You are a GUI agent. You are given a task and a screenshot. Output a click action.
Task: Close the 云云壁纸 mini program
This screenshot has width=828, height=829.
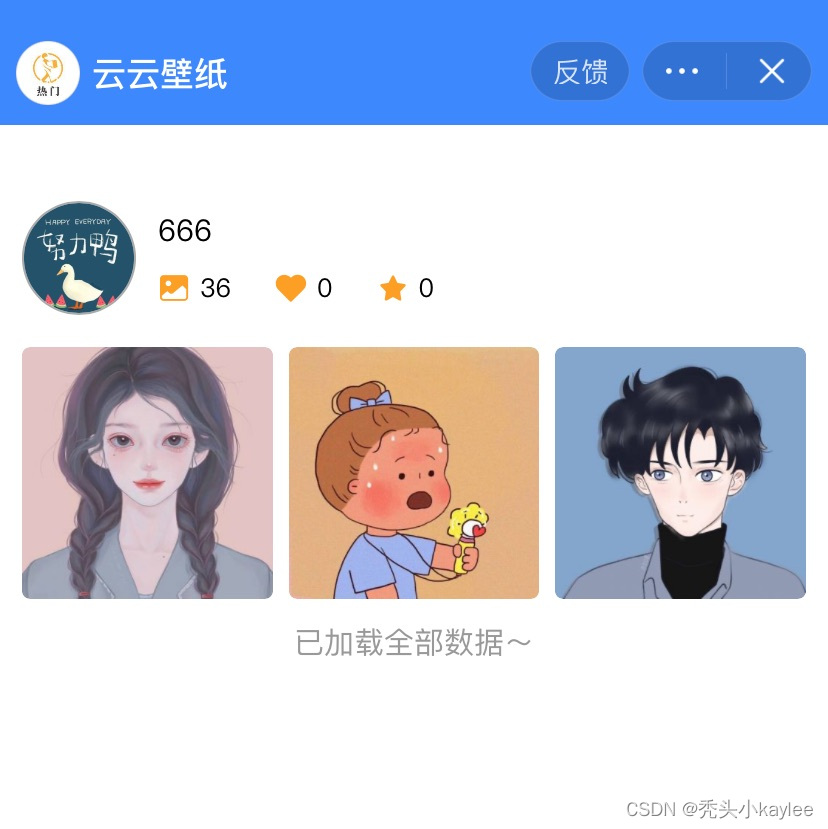[771, 71]
